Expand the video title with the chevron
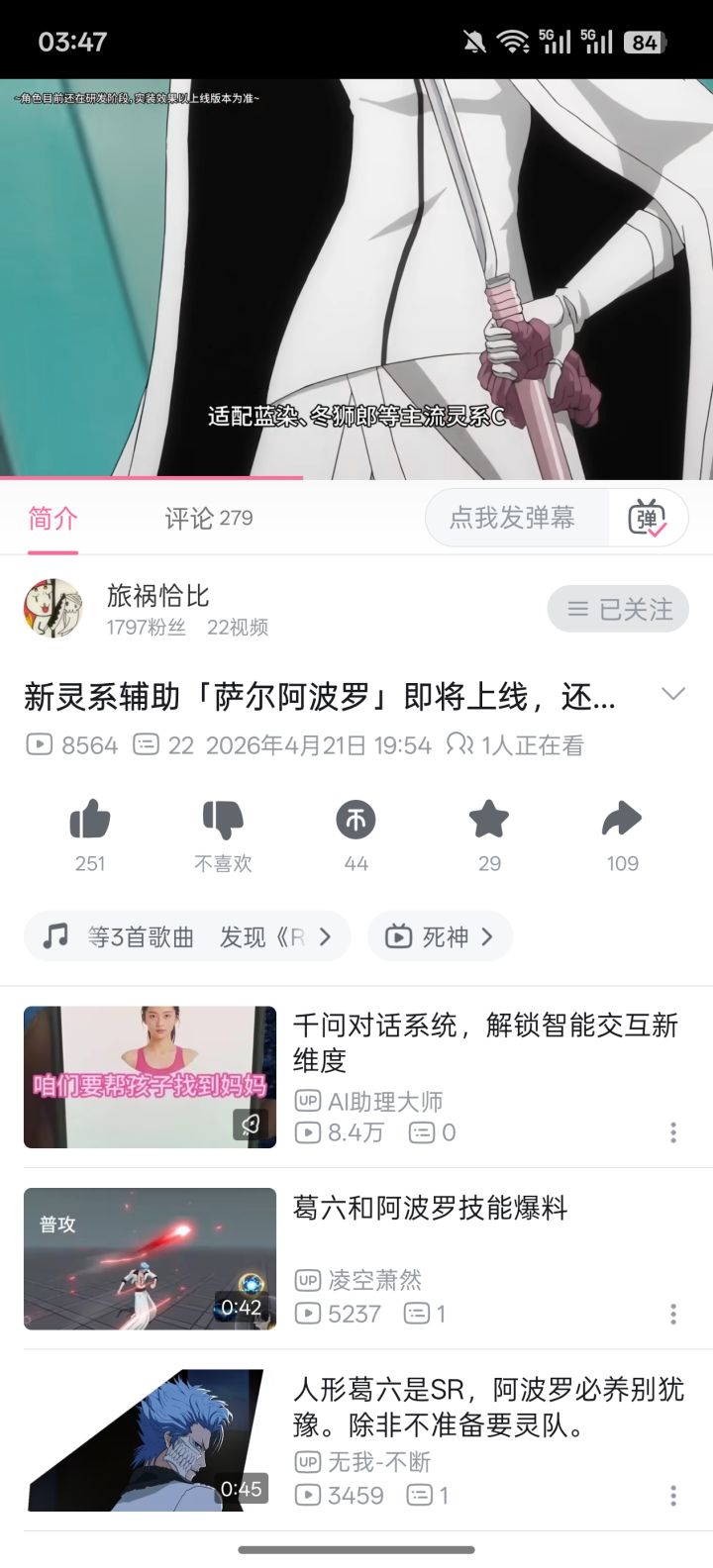The width and height of the screenshot is (713, 1568). [675, 693]
